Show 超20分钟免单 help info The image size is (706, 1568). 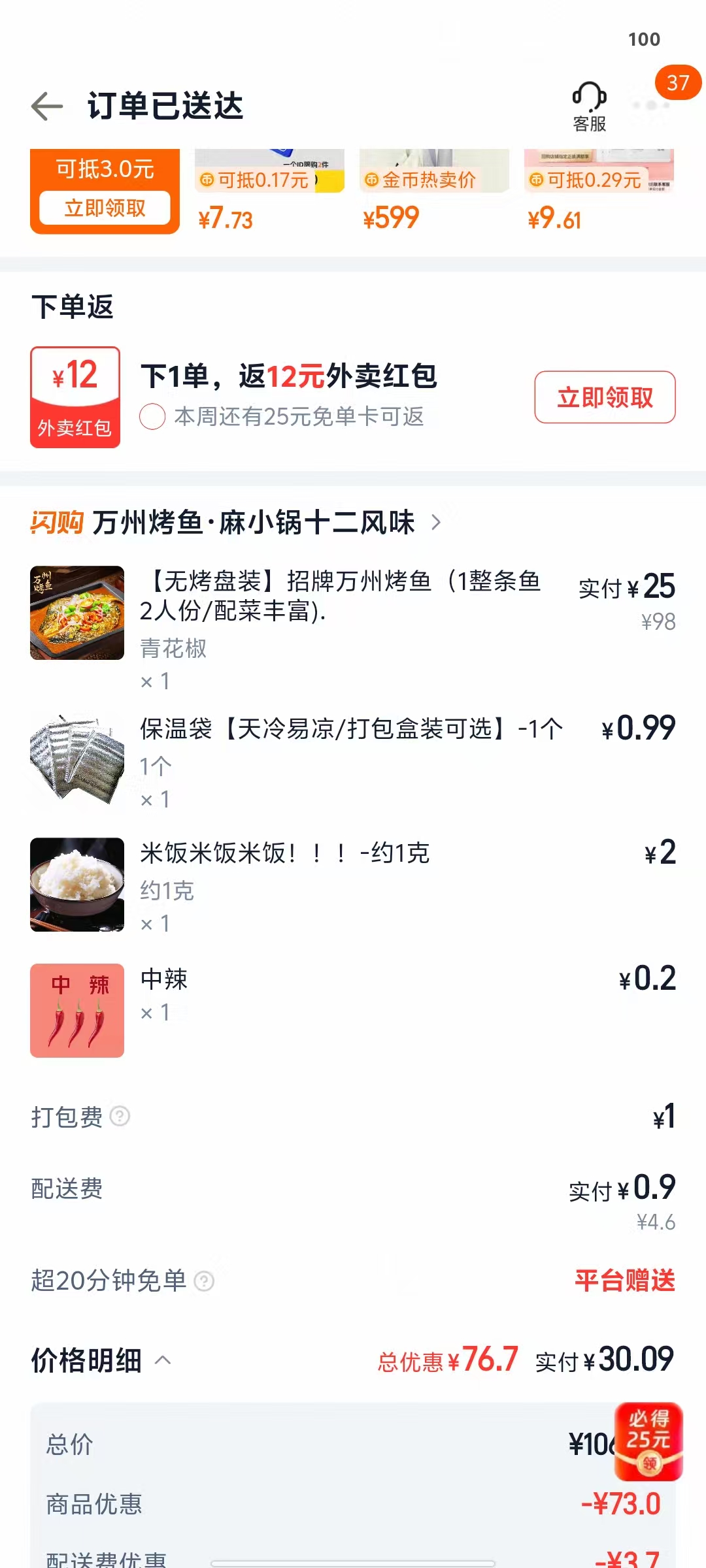[204, 1281]
